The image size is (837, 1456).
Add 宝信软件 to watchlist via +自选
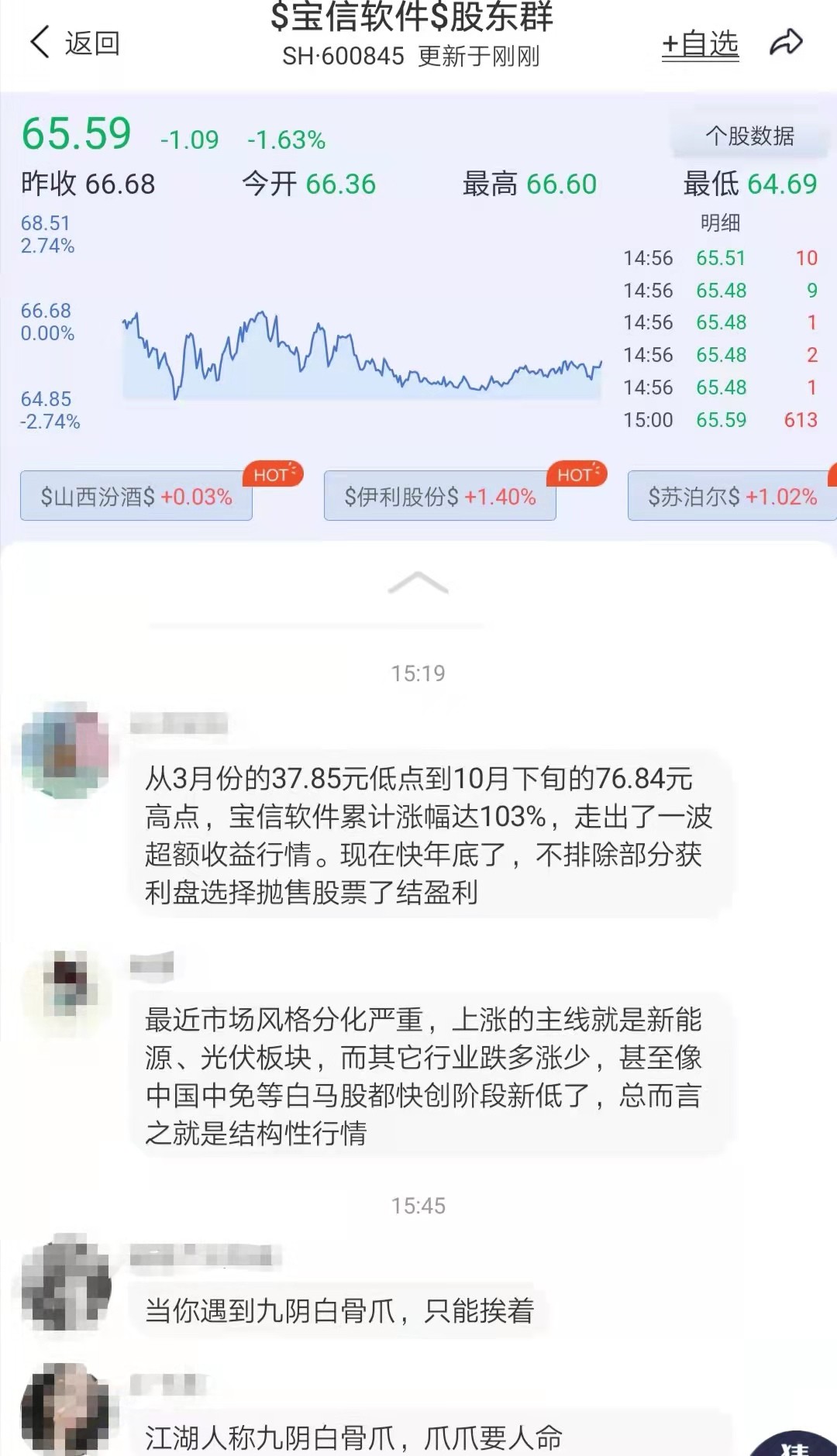(700, 45)
